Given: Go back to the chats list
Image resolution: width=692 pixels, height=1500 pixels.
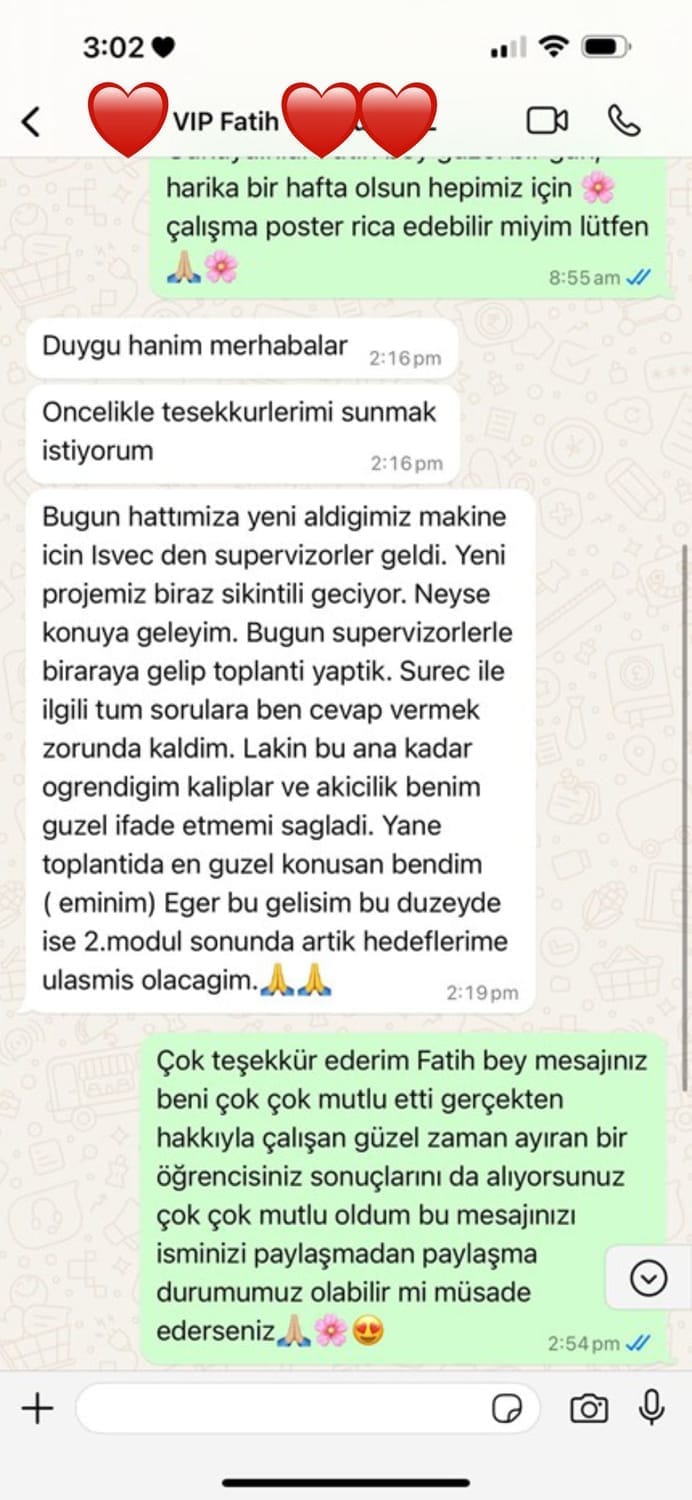Looking at the screenshot, I should (32, 122).
